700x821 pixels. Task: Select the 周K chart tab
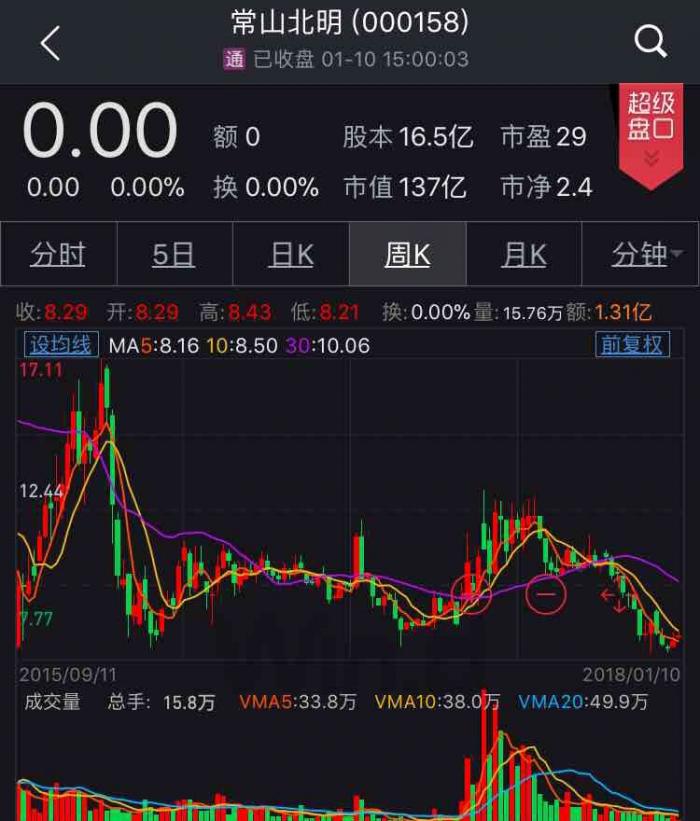point(407,255)
